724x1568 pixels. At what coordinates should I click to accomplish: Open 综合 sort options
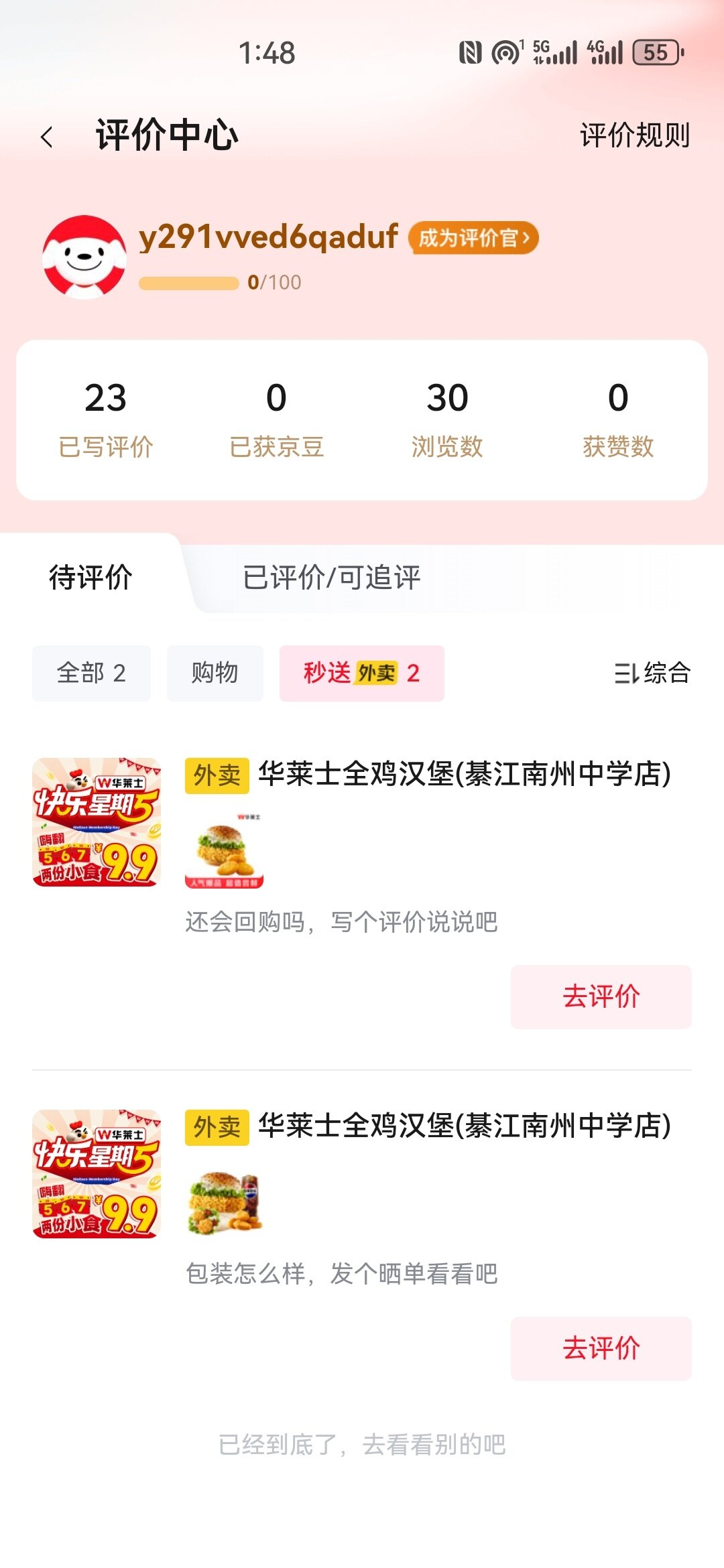652,673
